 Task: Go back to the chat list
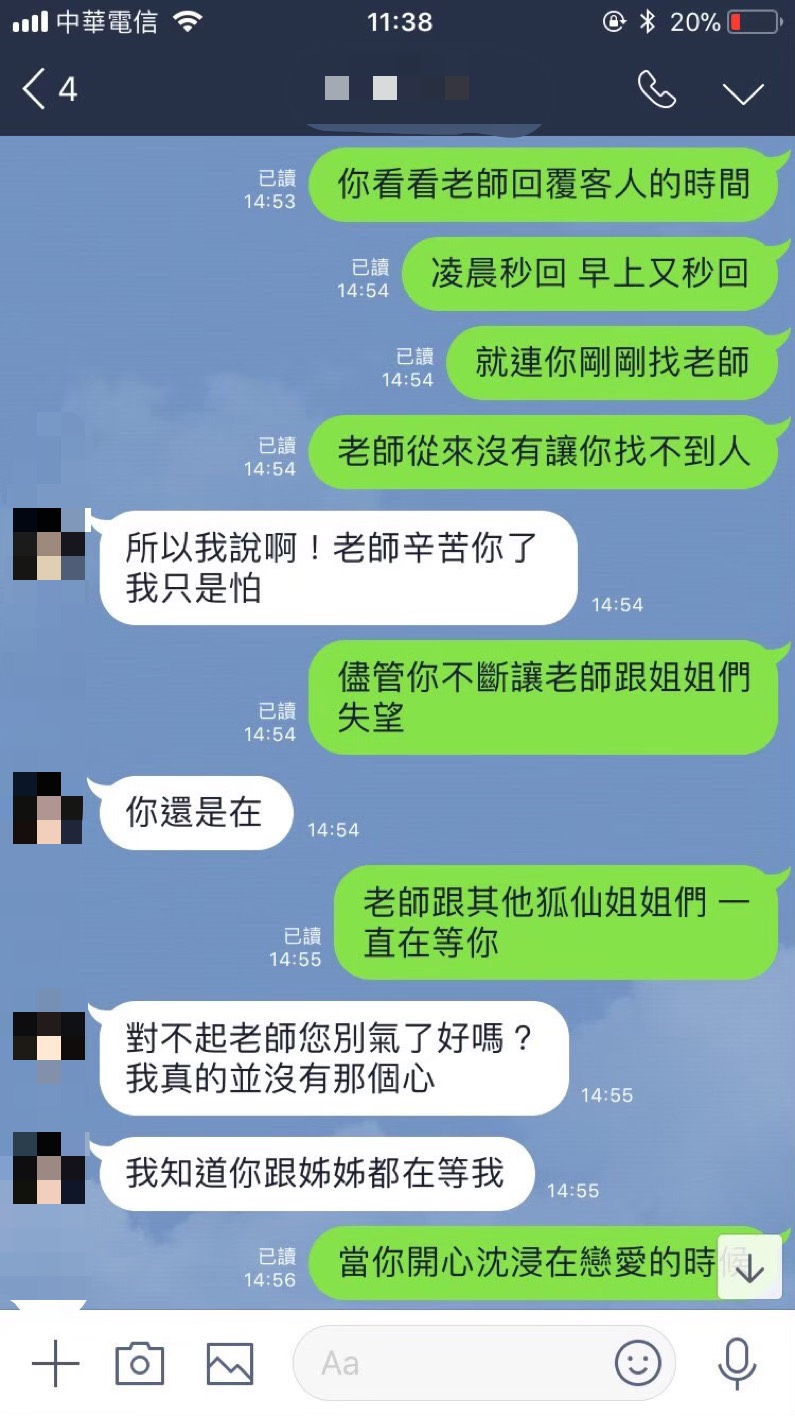tap(48, 90)
